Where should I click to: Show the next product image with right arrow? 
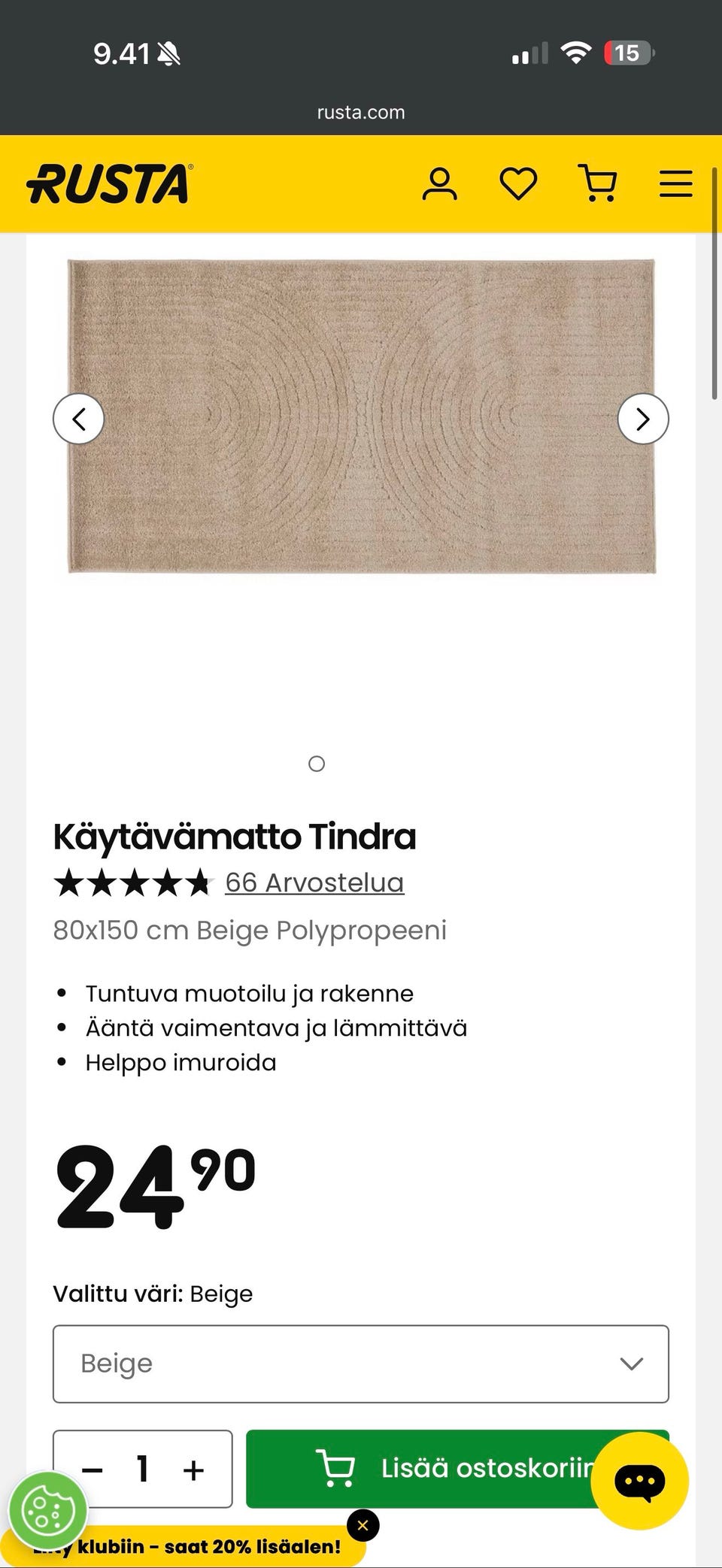point(643,419)
